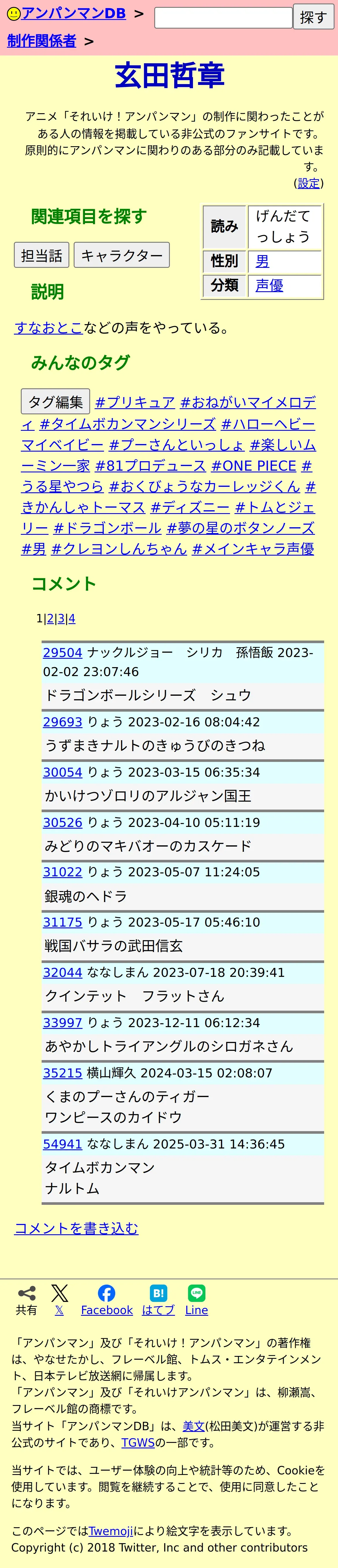This screenshot has height=1568, width=338.
Task: Open the アンパンマンDB home link
Action: [74, 13]
